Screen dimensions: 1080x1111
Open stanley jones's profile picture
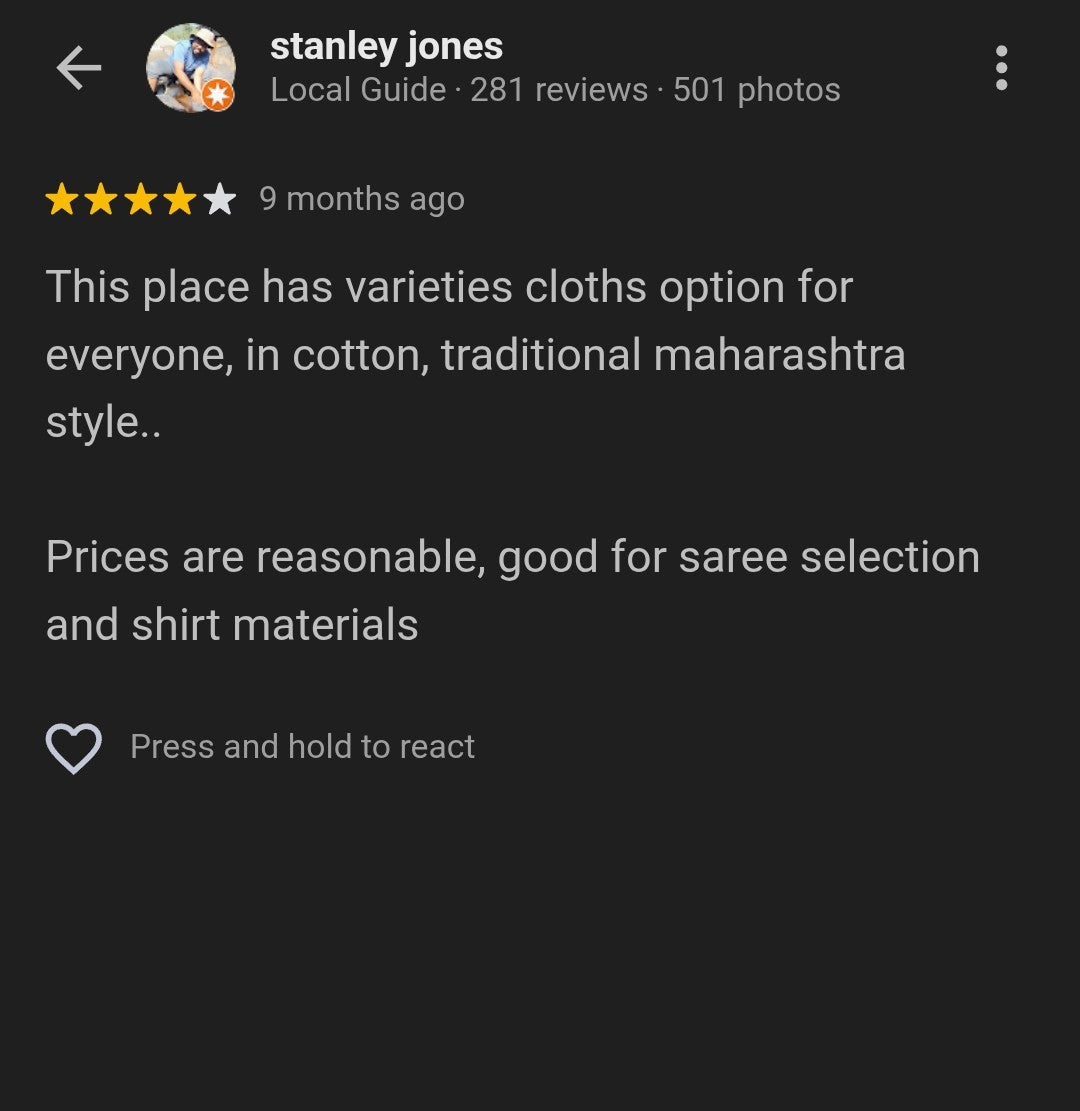coord(190,68)
